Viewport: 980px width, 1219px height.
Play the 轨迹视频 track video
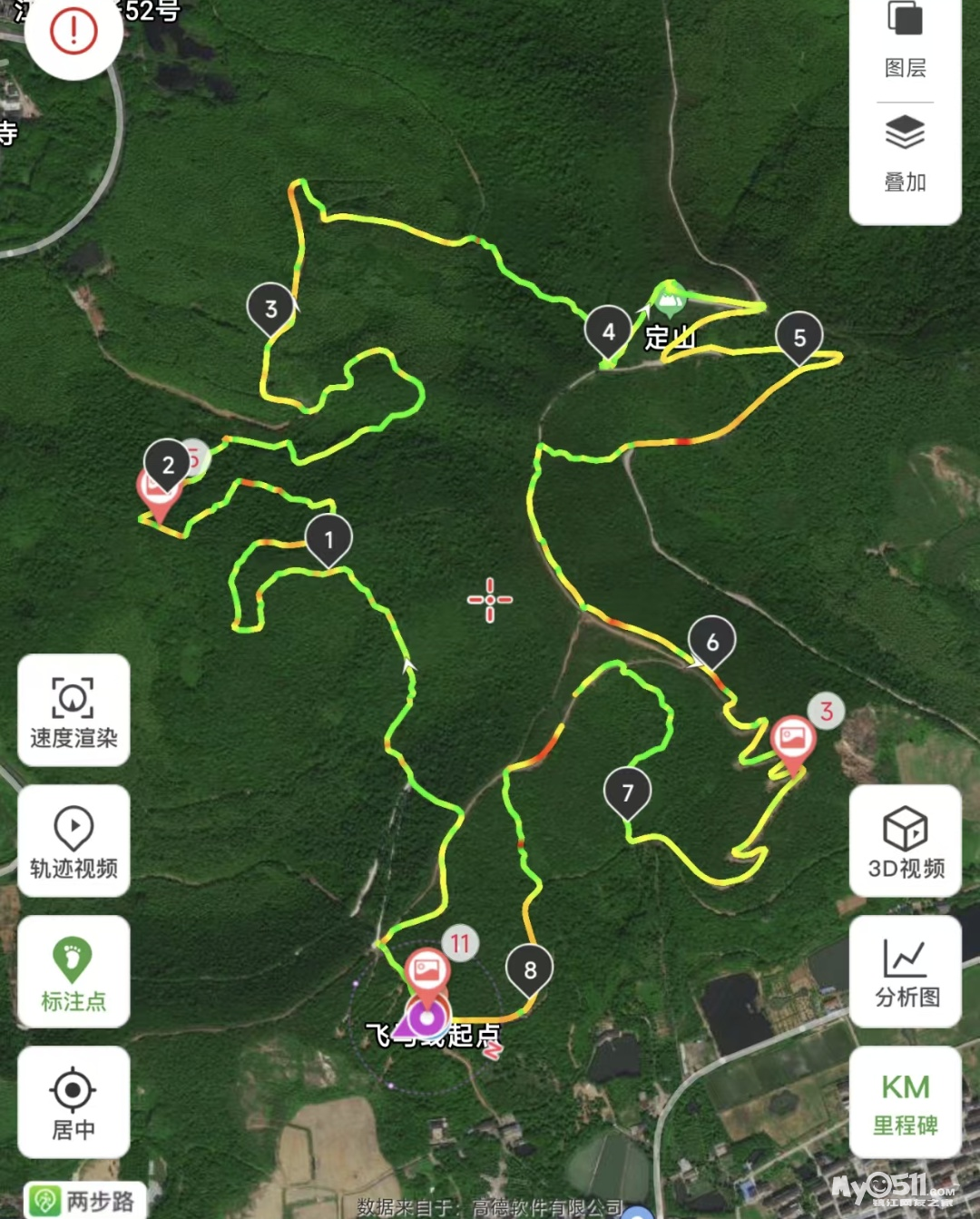(73, 841)
